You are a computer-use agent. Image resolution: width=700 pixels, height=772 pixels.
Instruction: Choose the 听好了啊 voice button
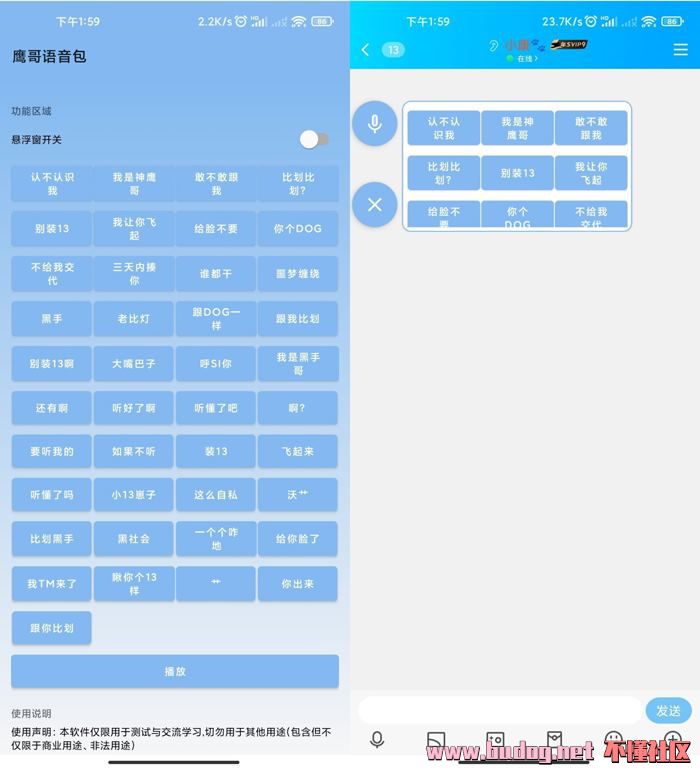tap(134, 408)
